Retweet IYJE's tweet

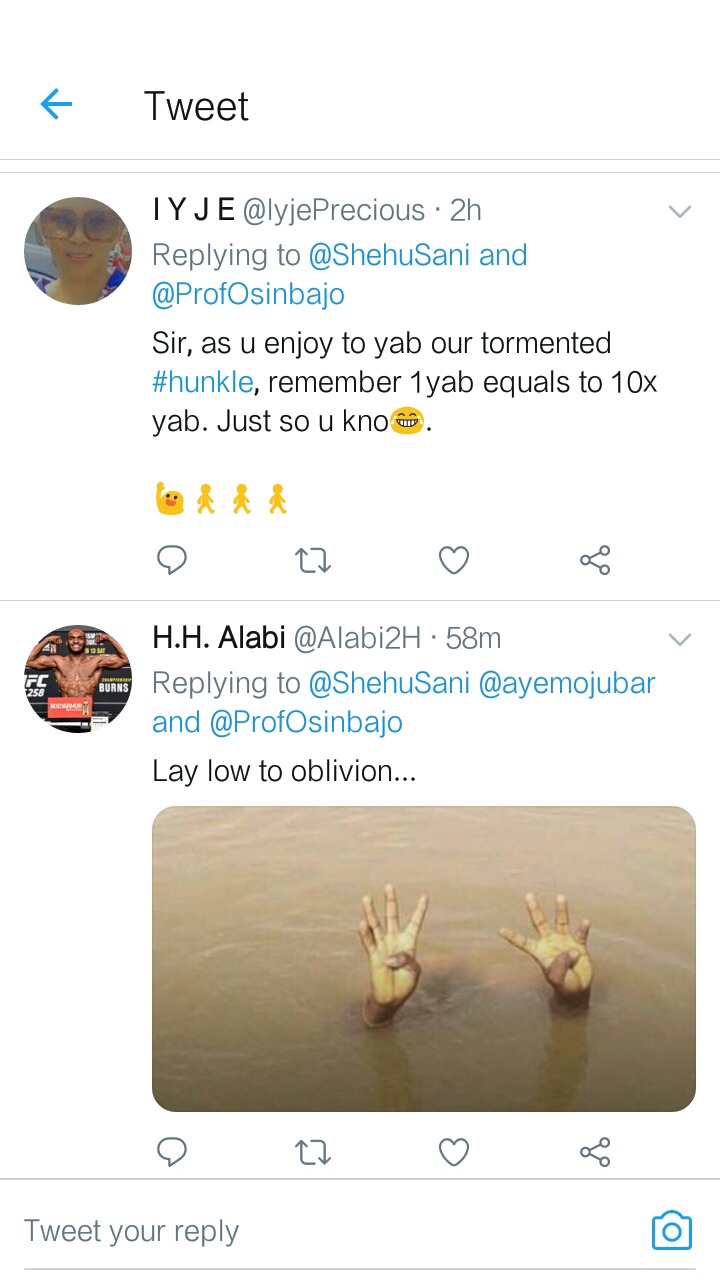click(x=314, y=561)
